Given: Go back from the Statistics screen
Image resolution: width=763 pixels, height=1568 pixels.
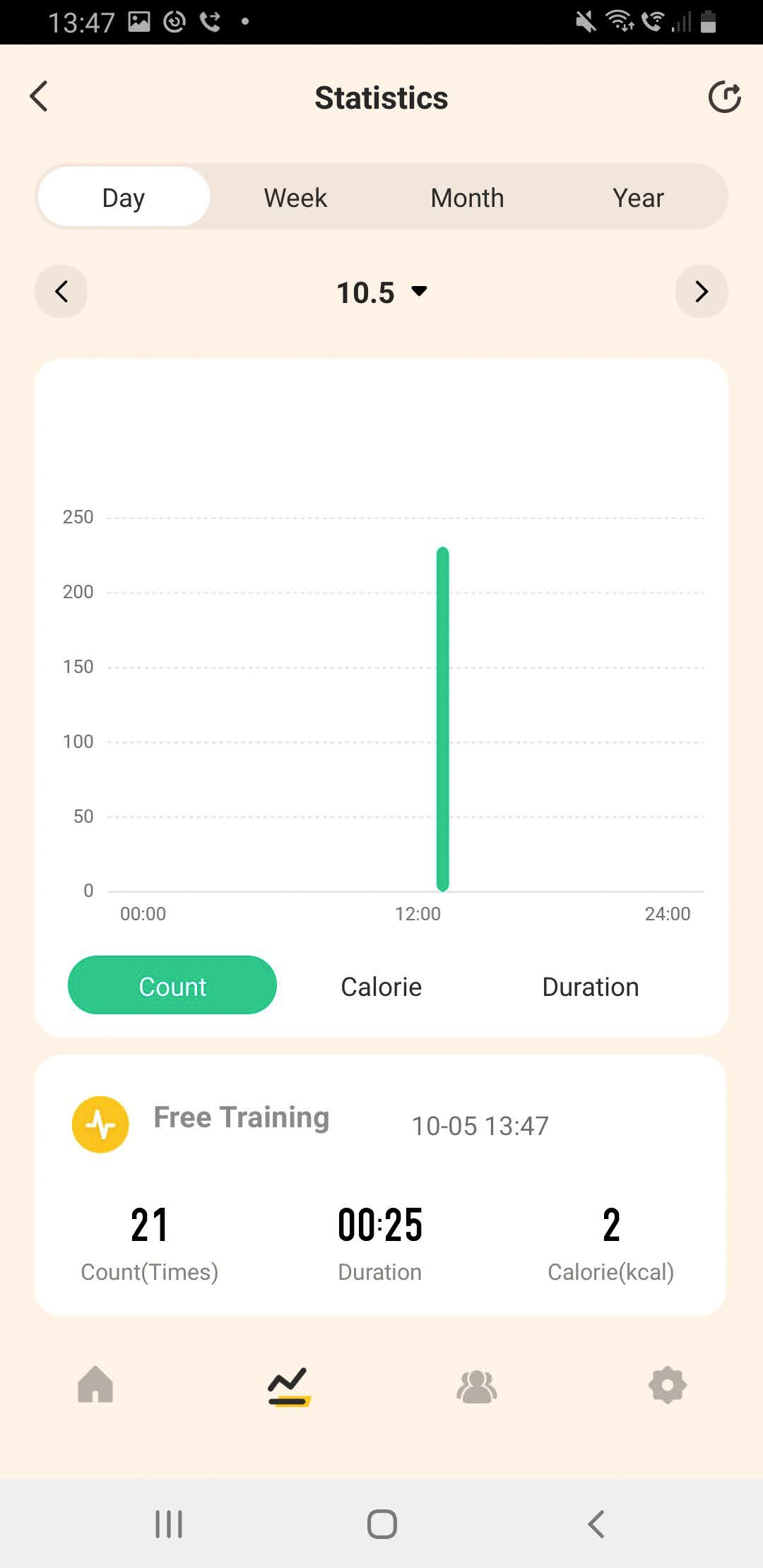Looking at the screenshot, I should click(40, 97).
